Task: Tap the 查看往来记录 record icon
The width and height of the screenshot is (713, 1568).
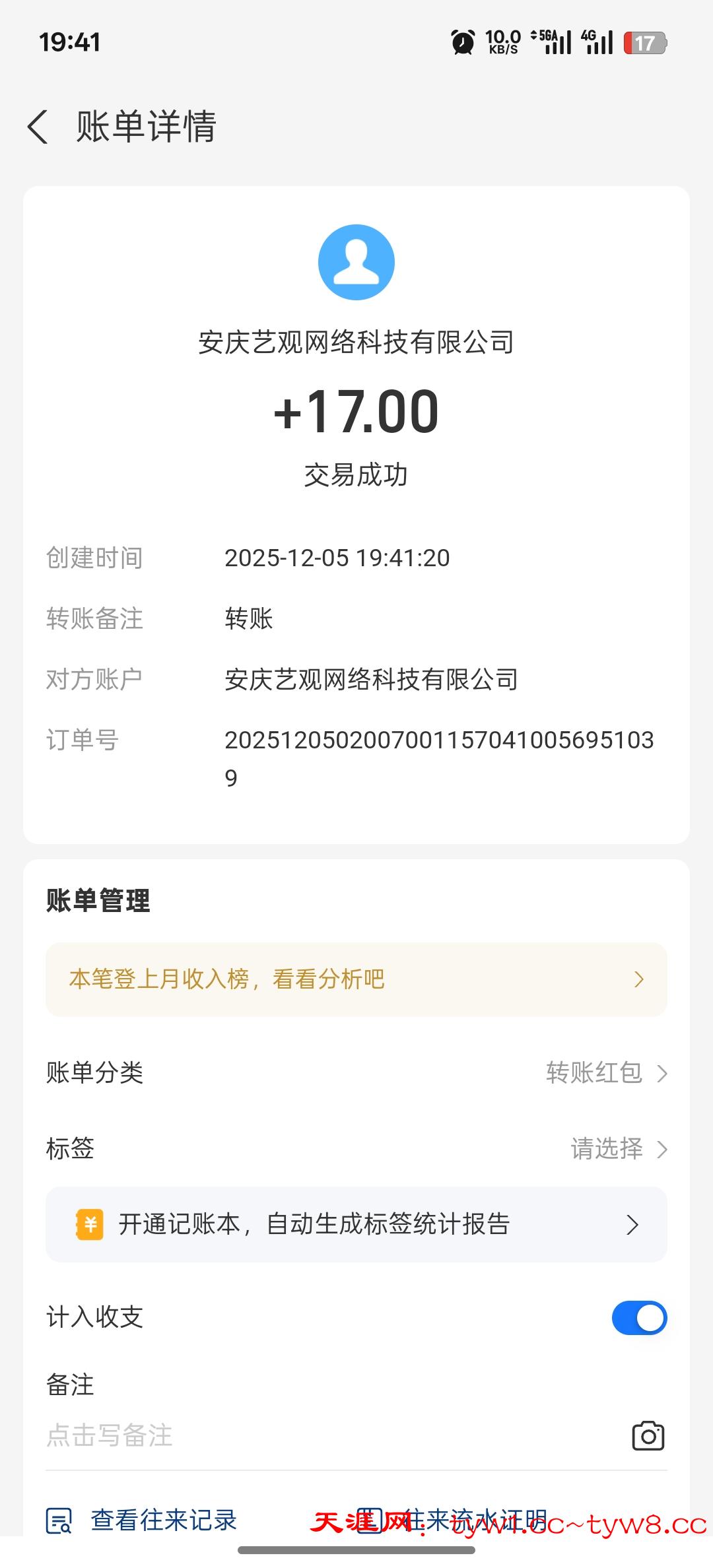Action: click(61, 1521)
